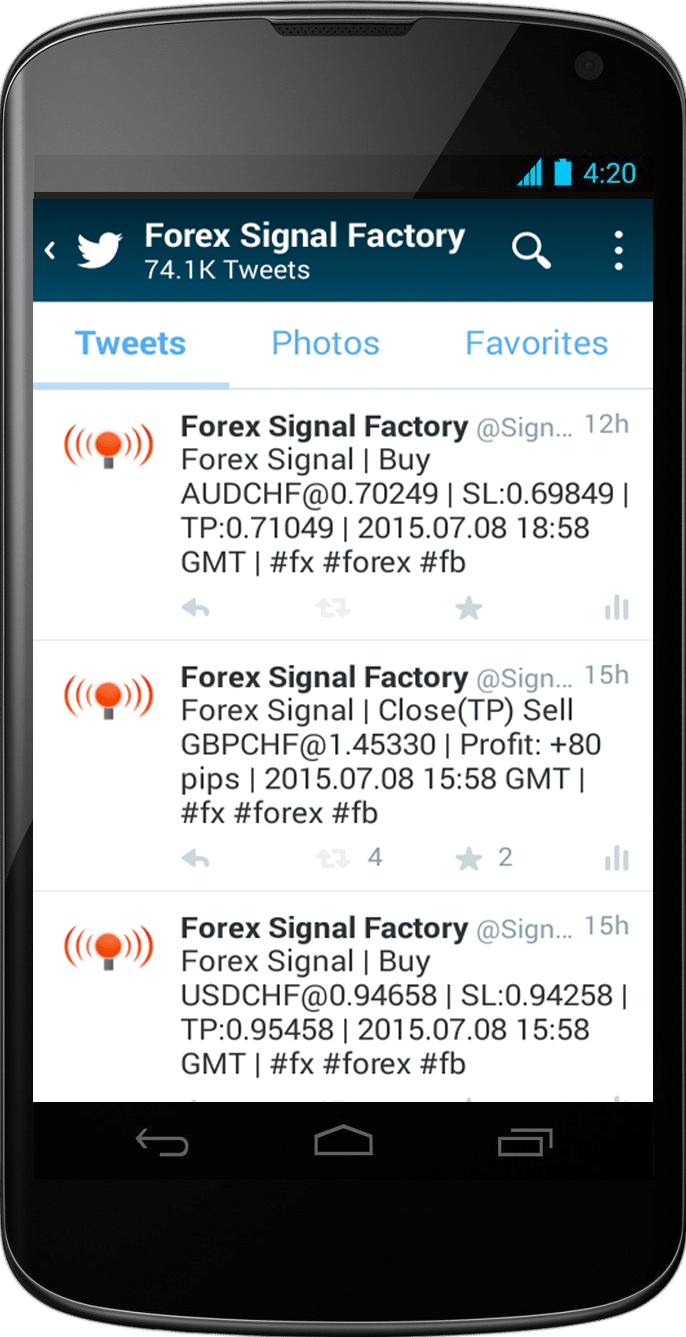Open the avatar beside the AUDCHF tweet
The height and width of the screenshot is (1337, 686).
[x=108, y=447]
